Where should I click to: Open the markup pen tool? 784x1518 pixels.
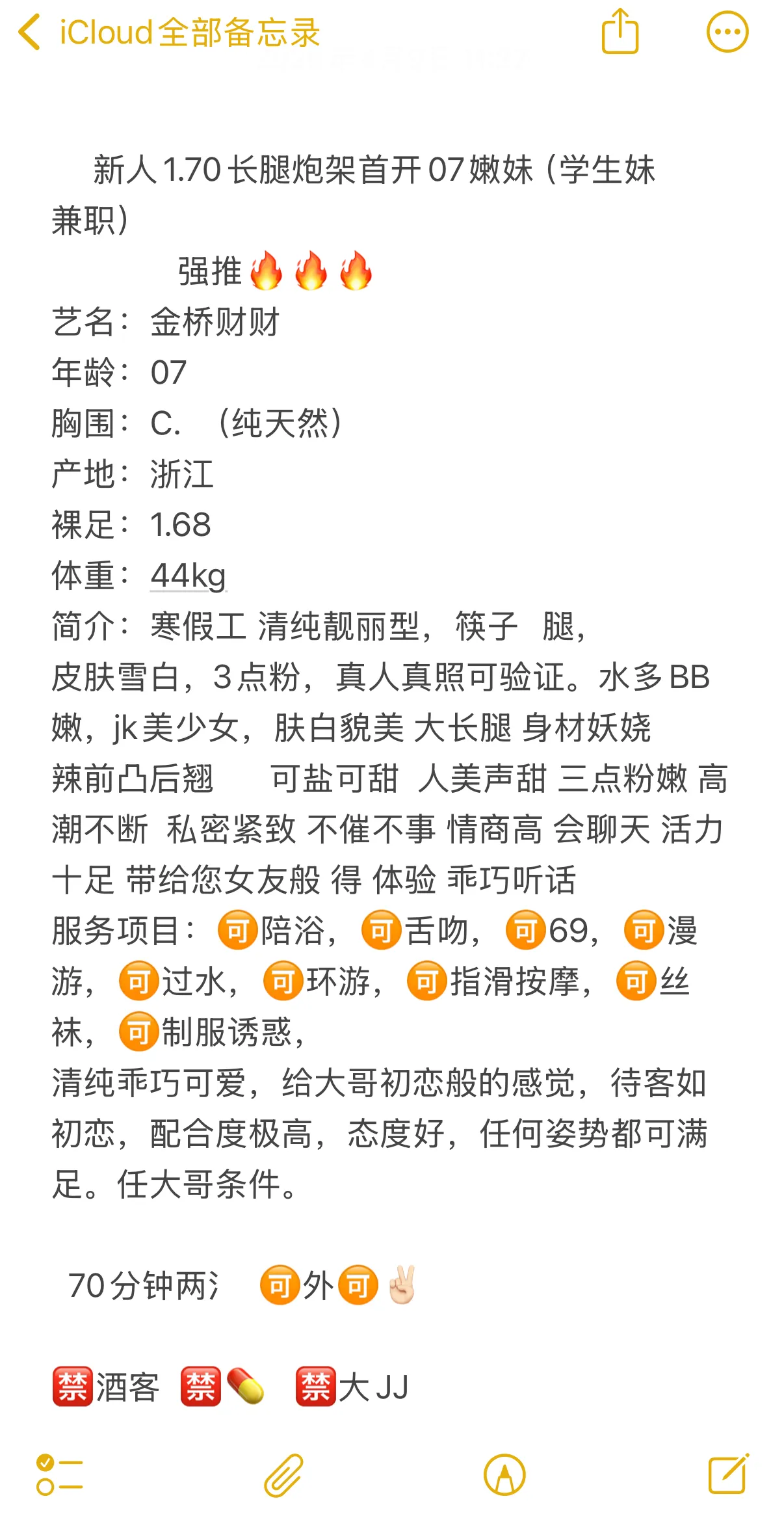[x=504, y=1475]
